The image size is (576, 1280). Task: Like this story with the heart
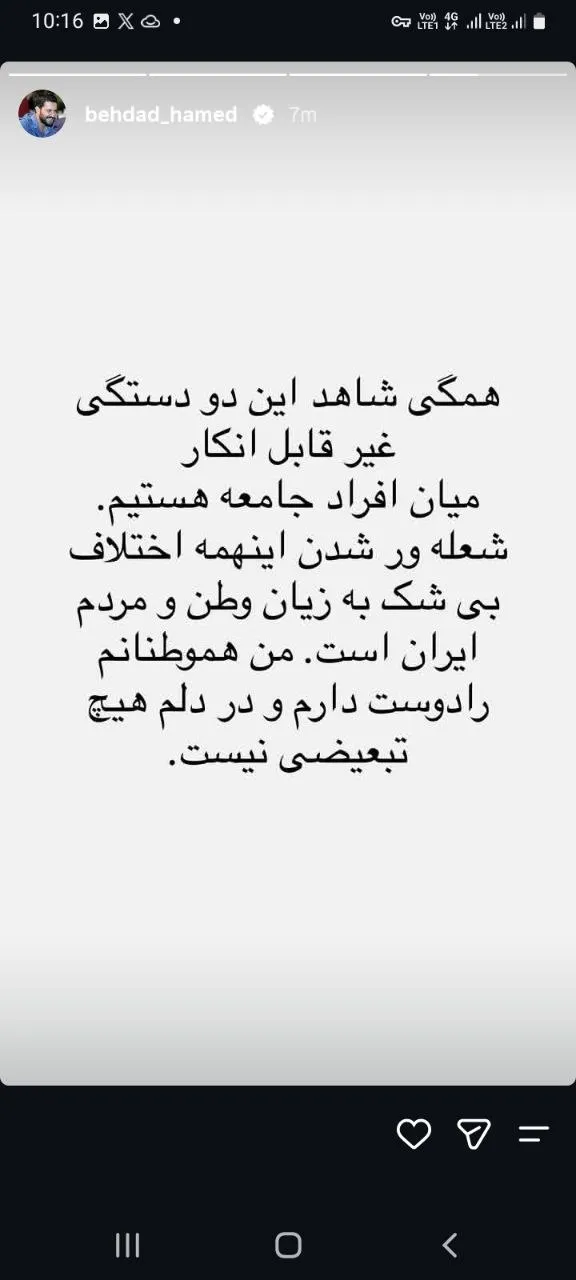414,1133
